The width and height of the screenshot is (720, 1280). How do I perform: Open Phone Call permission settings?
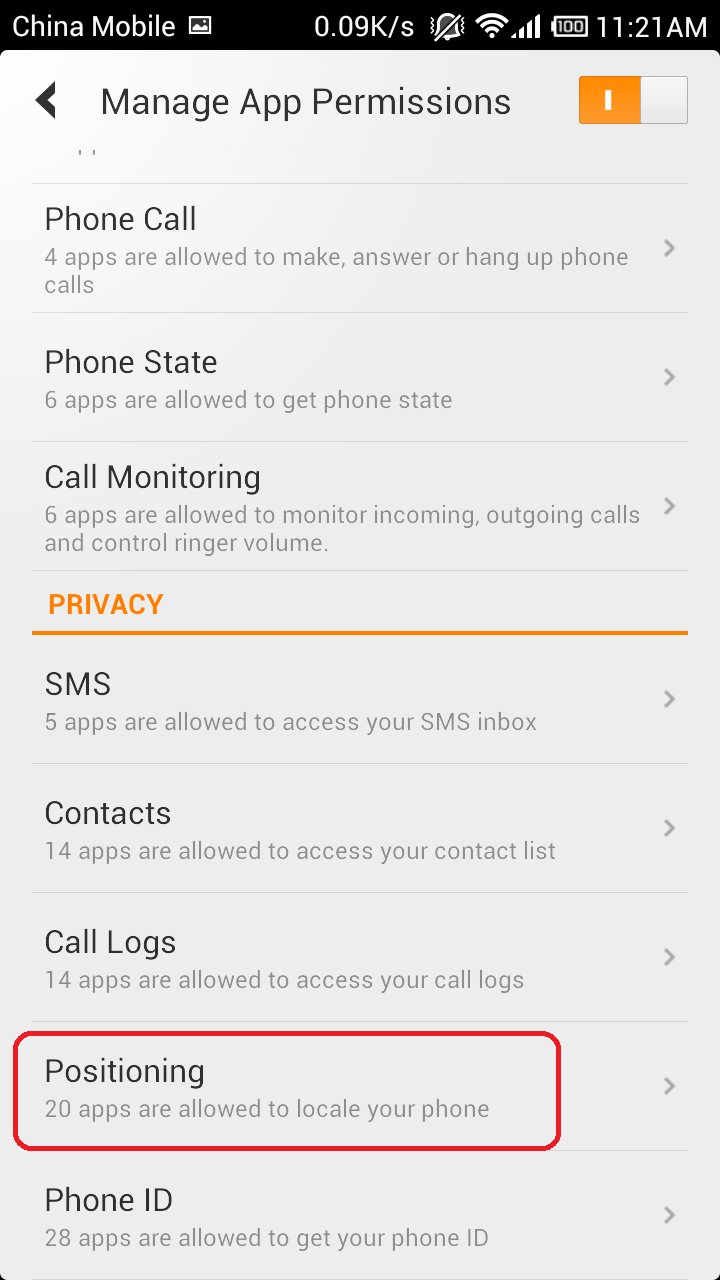pos(360,248)
